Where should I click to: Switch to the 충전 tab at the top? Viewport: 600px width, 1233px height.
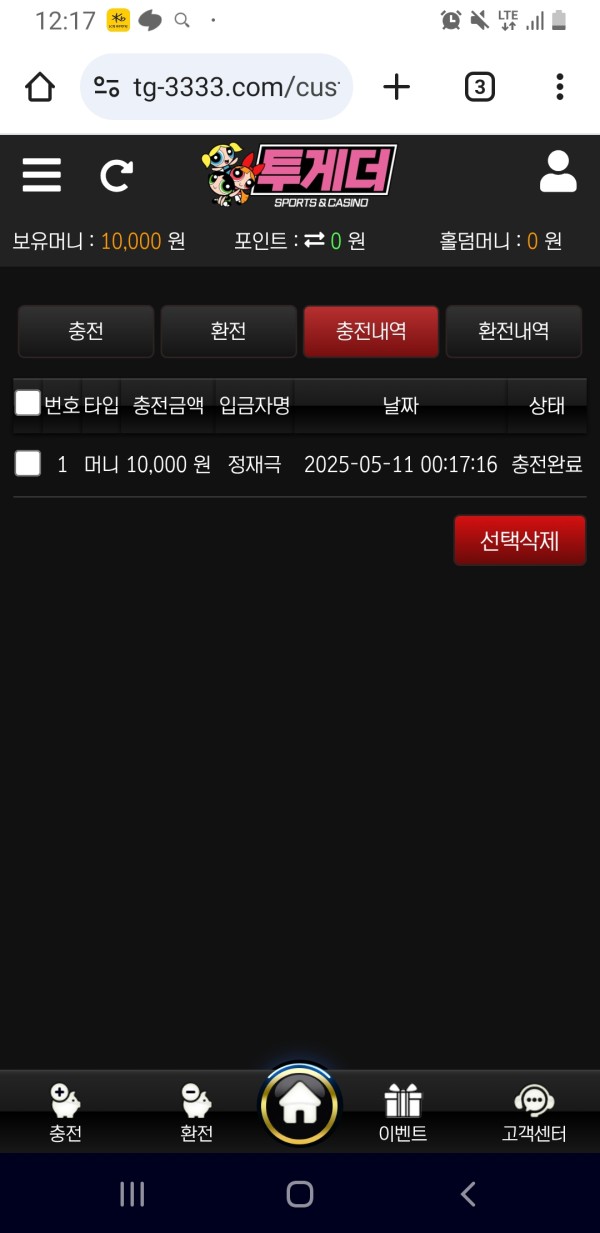click(86, 332)
